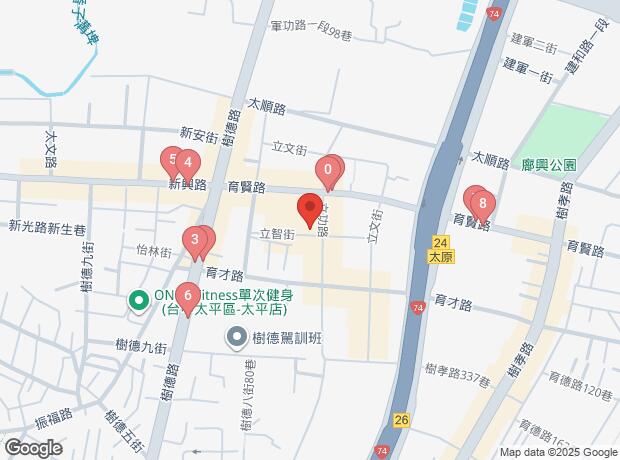Select the red map marker numbered 0
Image resolution: width=620 pixels, height=460 pixels.
coord(328,171)
